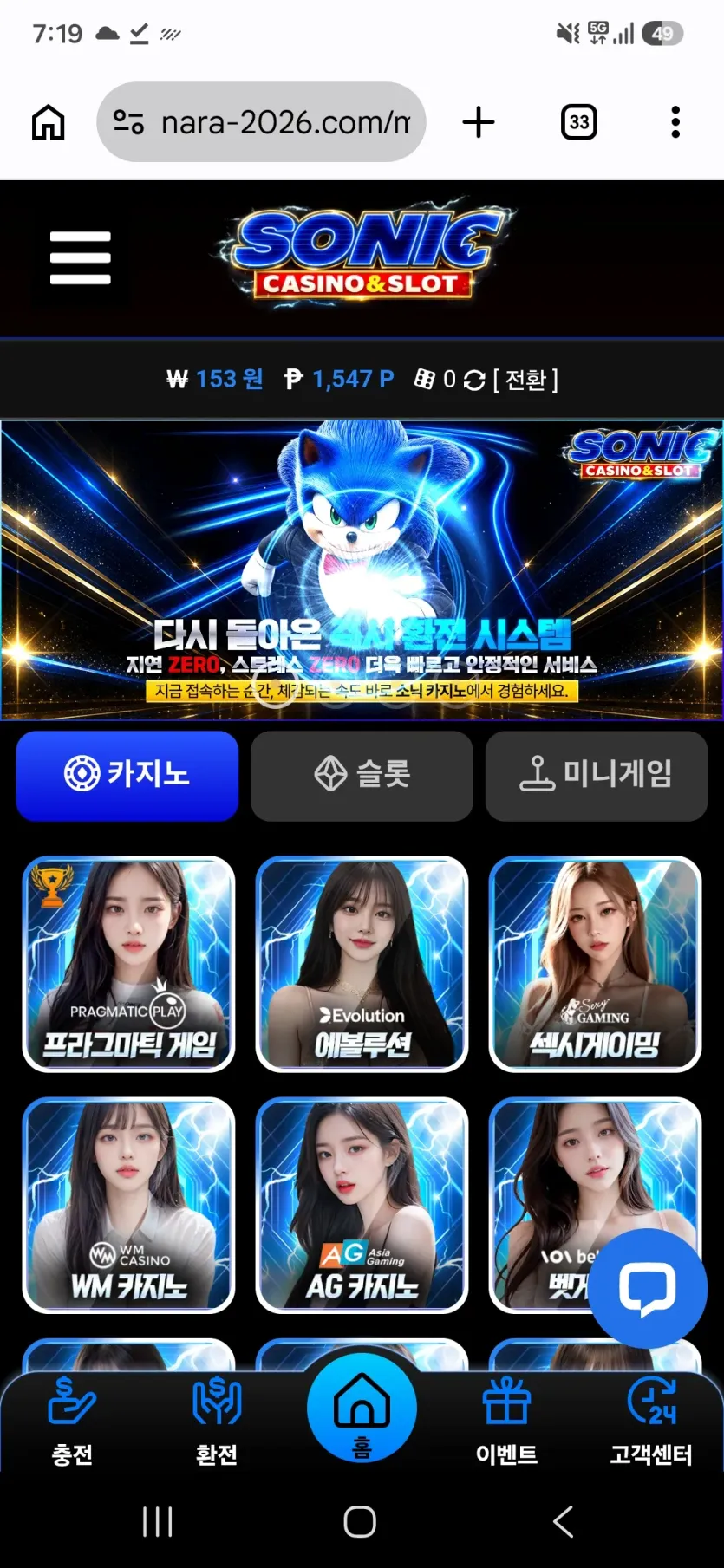Switch to the 슬롯 tab

[362, 776]
